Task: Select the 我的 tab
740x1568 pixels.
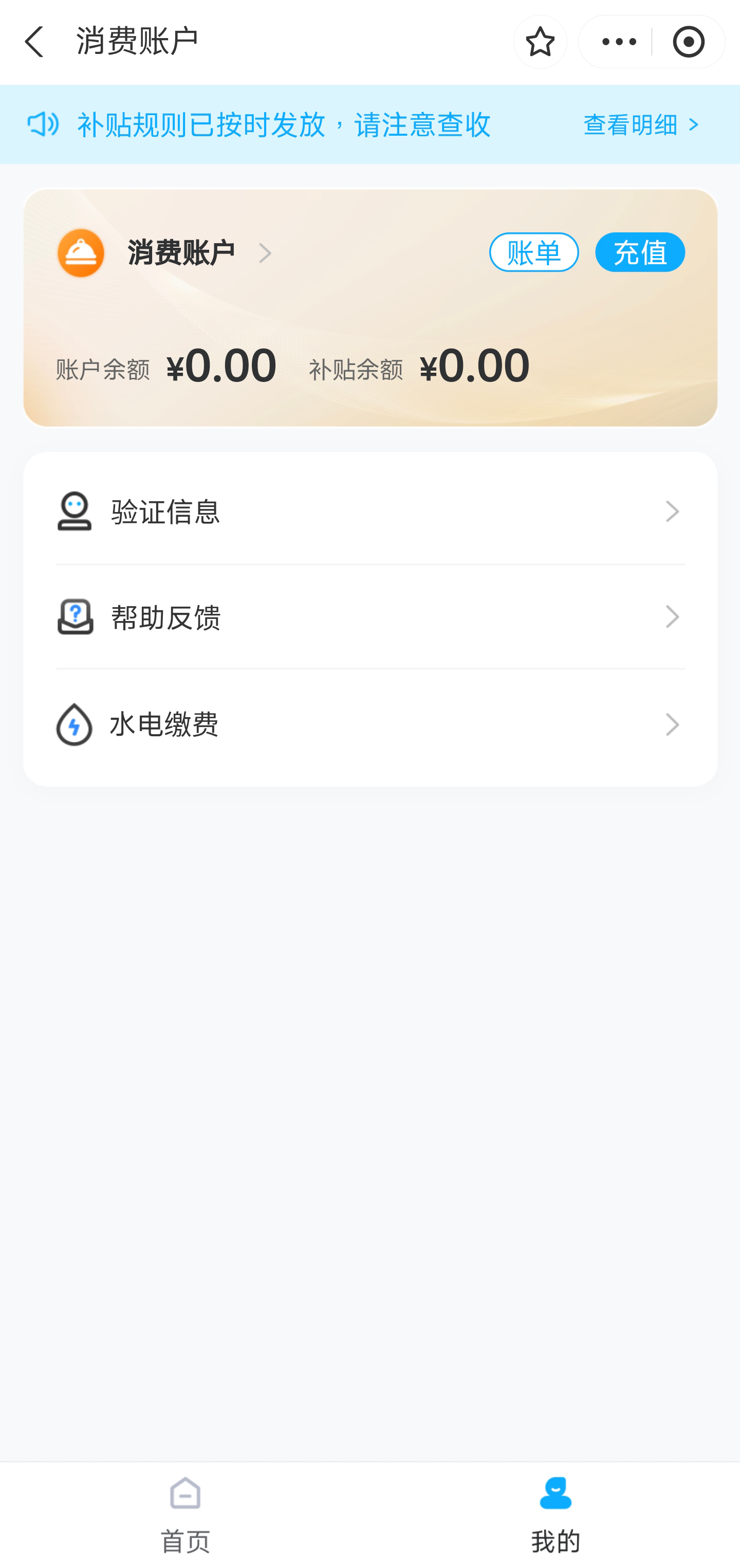Action: 555,1514
